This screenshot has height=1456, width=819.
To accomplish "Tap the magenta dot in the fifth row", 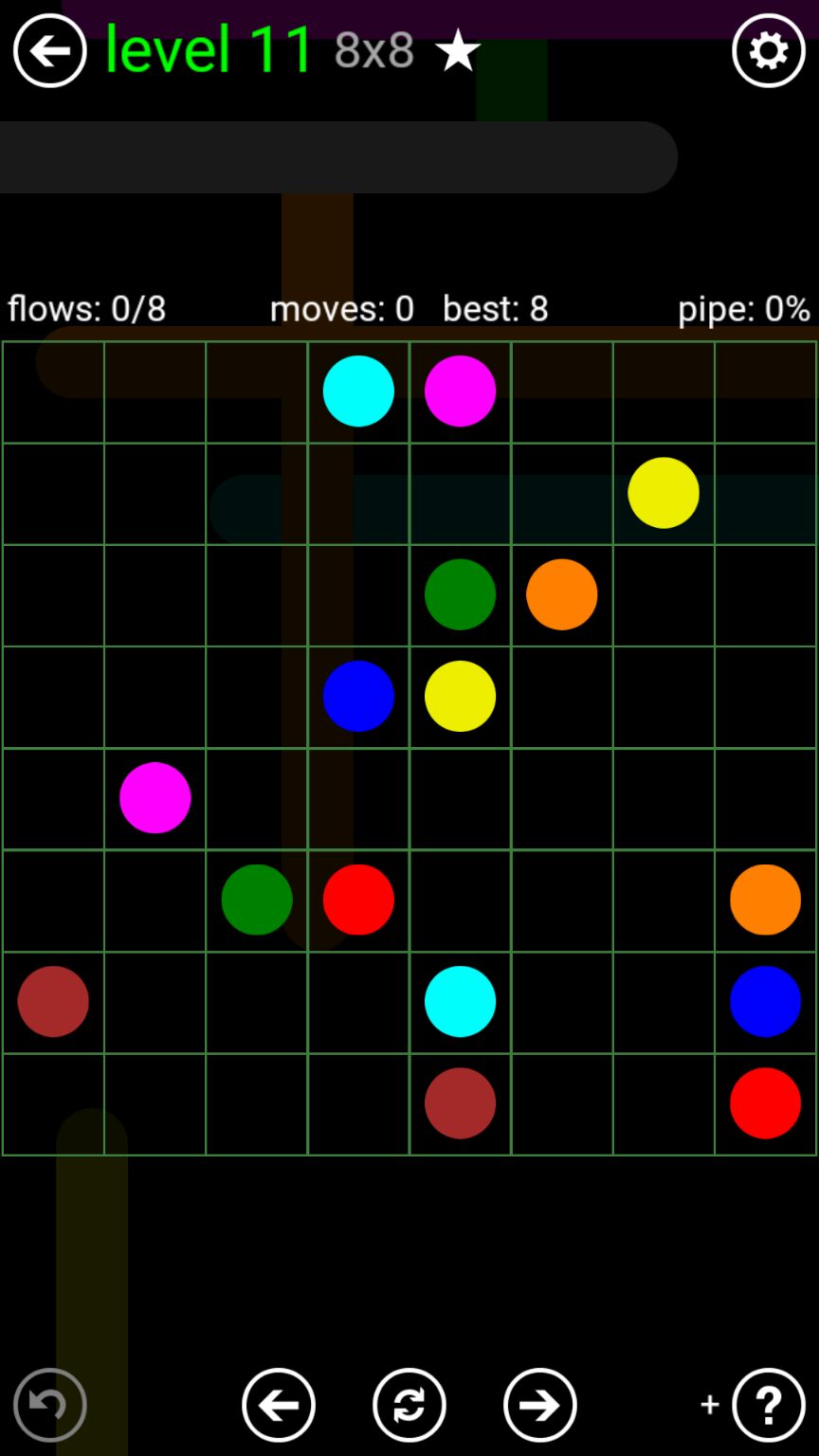I will coord(155,798).
